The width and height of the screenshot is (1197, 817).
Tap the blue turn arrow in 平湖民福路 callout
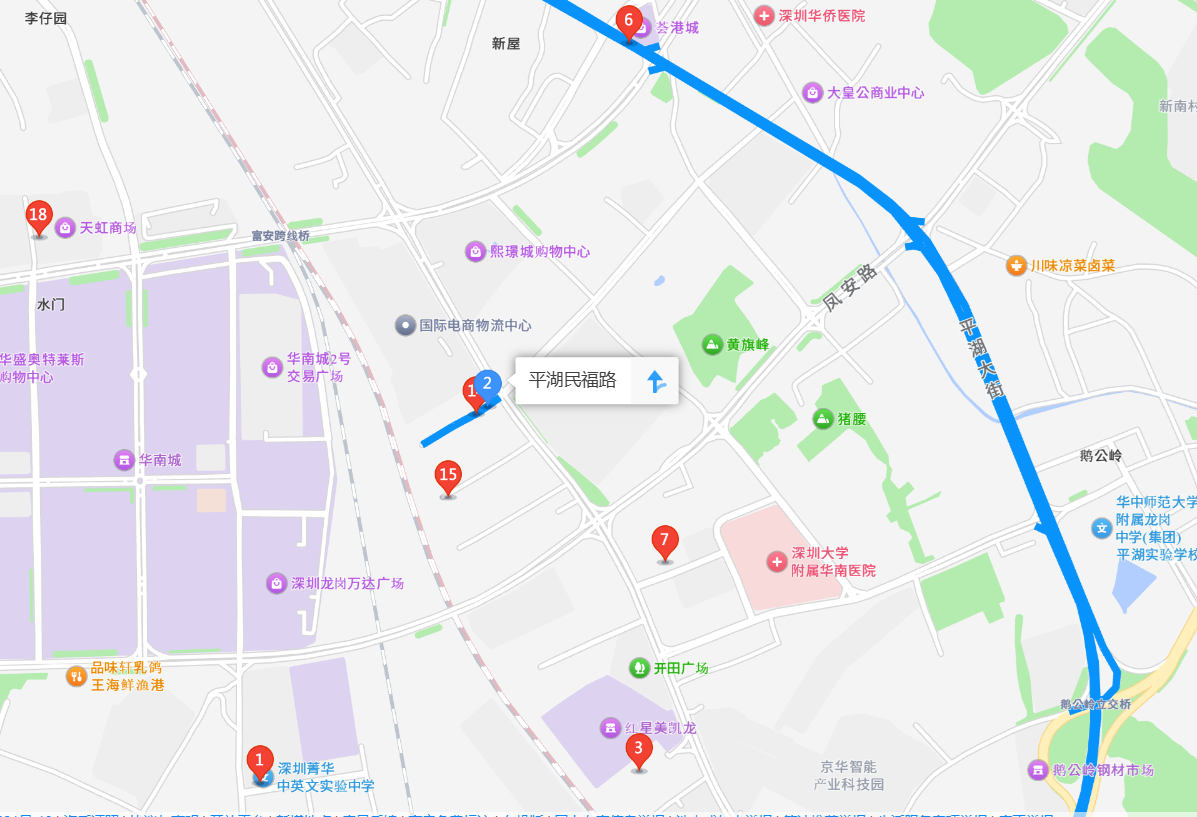(x=655, y=381)
